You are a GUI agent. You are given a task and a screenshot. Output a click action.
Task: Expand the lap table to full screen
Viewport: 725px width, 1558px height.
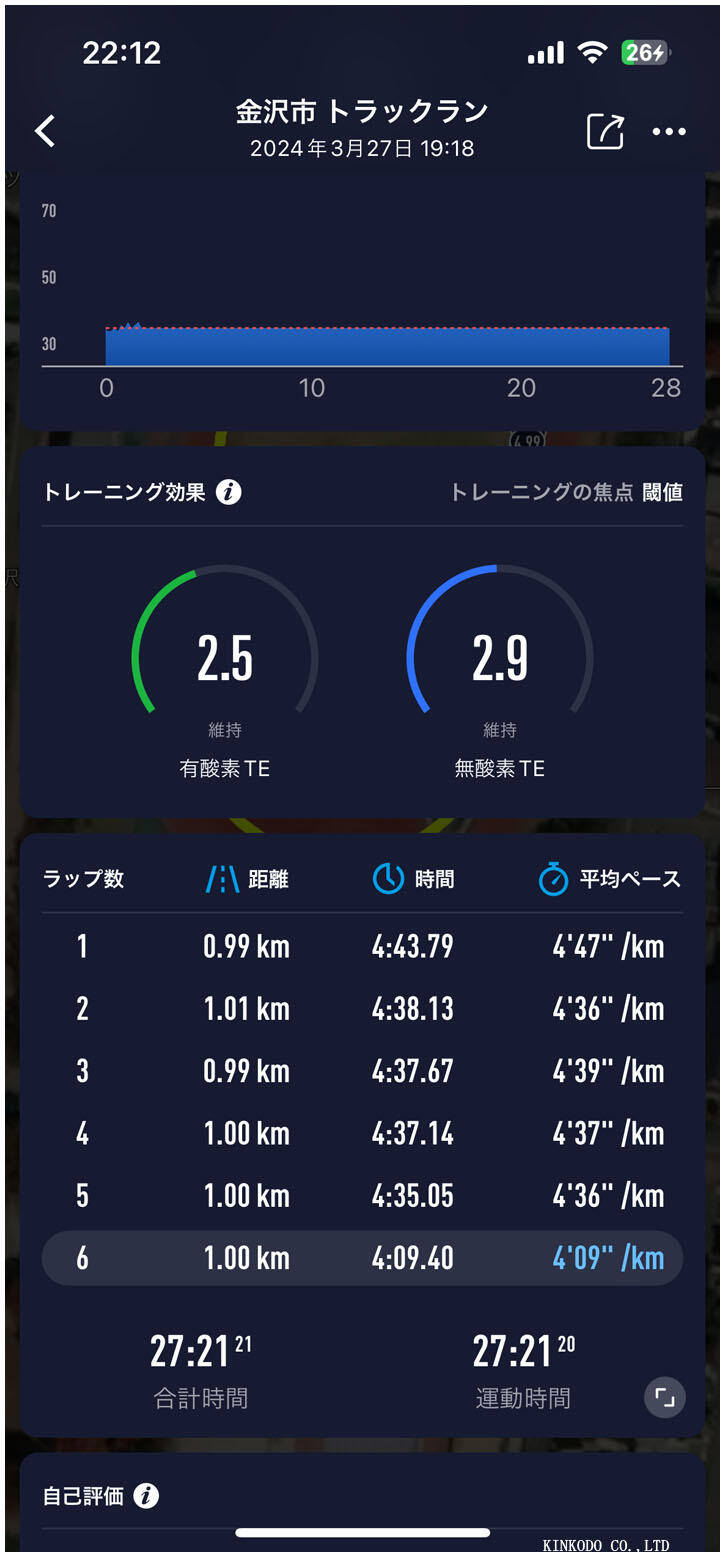click(x=664, y=1397)
